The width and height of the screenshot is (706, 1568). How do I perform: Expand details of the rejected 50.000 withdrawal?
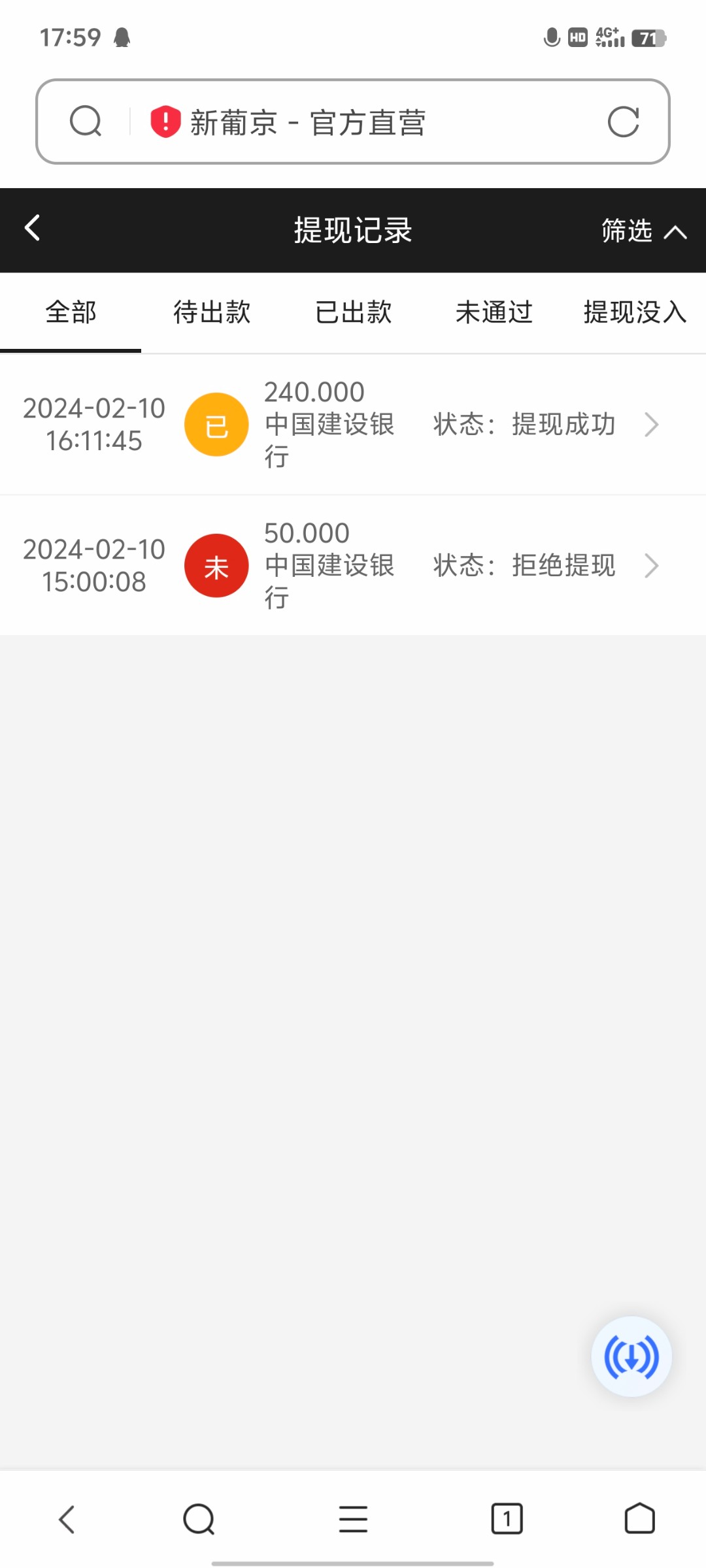coord(651,565)
